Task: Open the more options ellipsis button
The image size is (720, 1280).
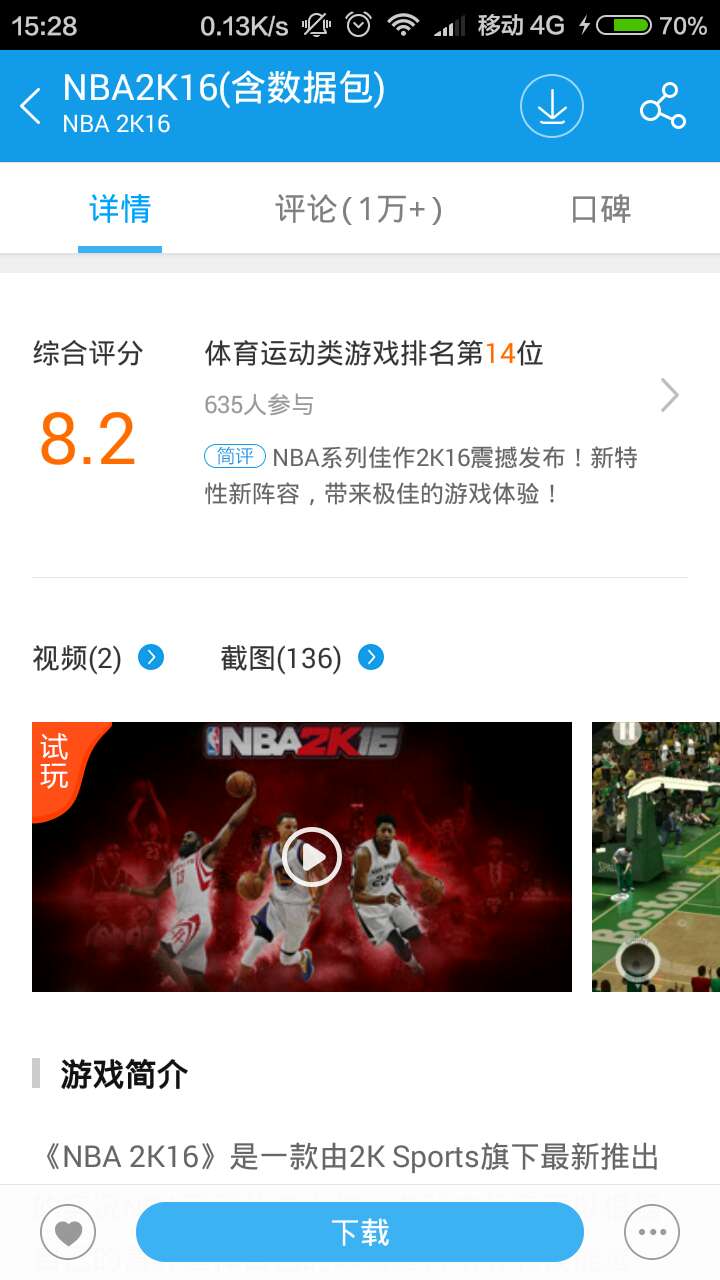Action: click(652, 1232)
